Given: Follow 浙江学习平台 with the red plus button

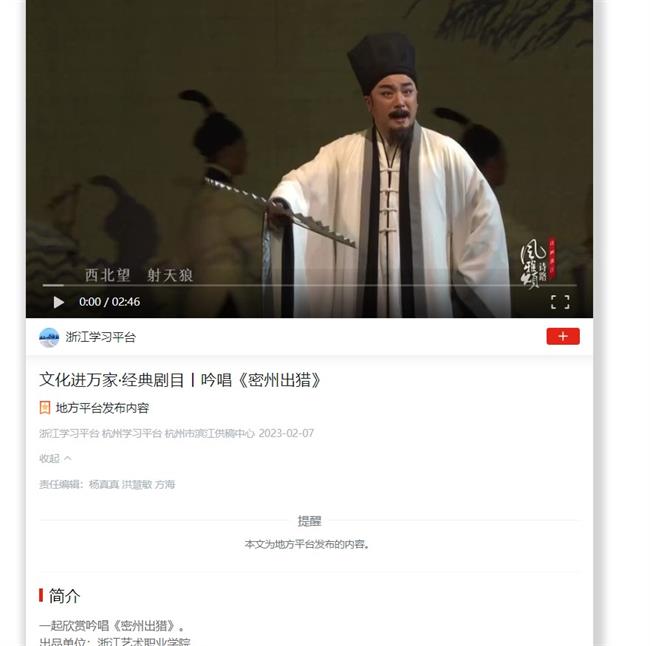Looking at the screenshot, I should [562, 336].
